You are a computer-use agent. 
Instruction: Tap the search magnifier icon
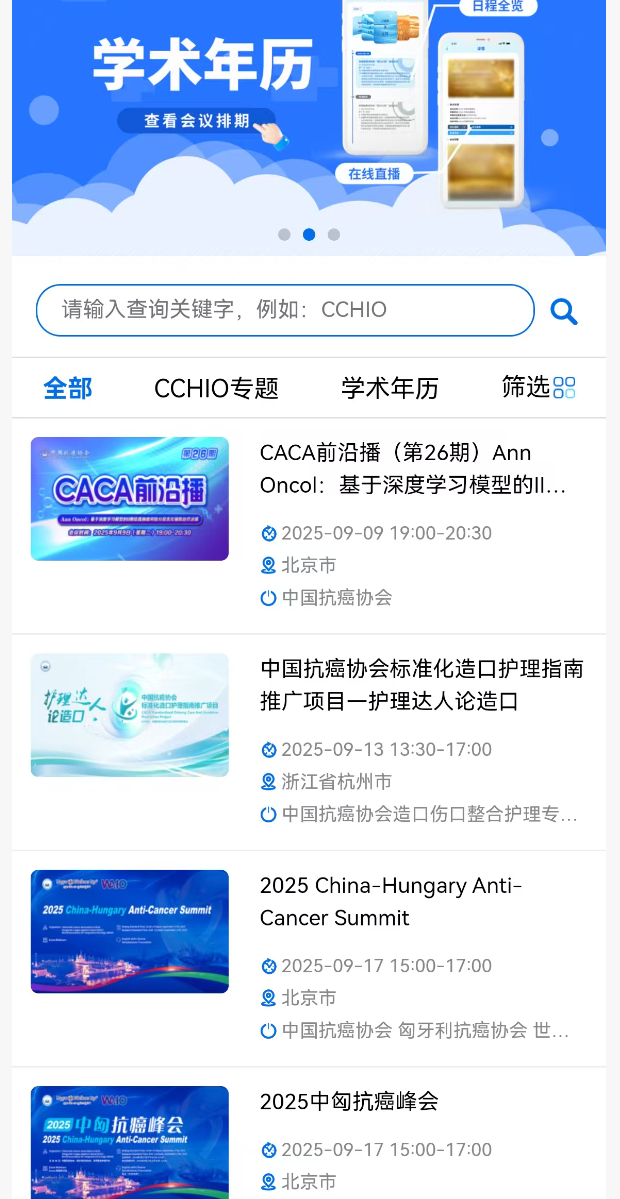(x=564, y=311)
